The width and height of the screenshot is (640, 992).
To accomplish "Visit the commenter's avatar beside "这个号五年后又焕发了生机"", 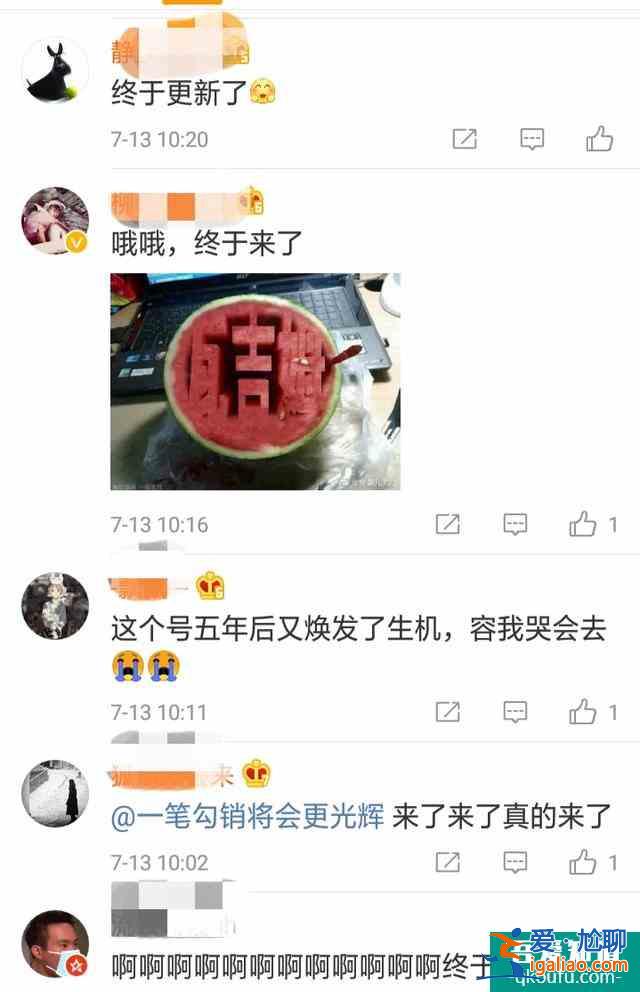I will [55, 606].
